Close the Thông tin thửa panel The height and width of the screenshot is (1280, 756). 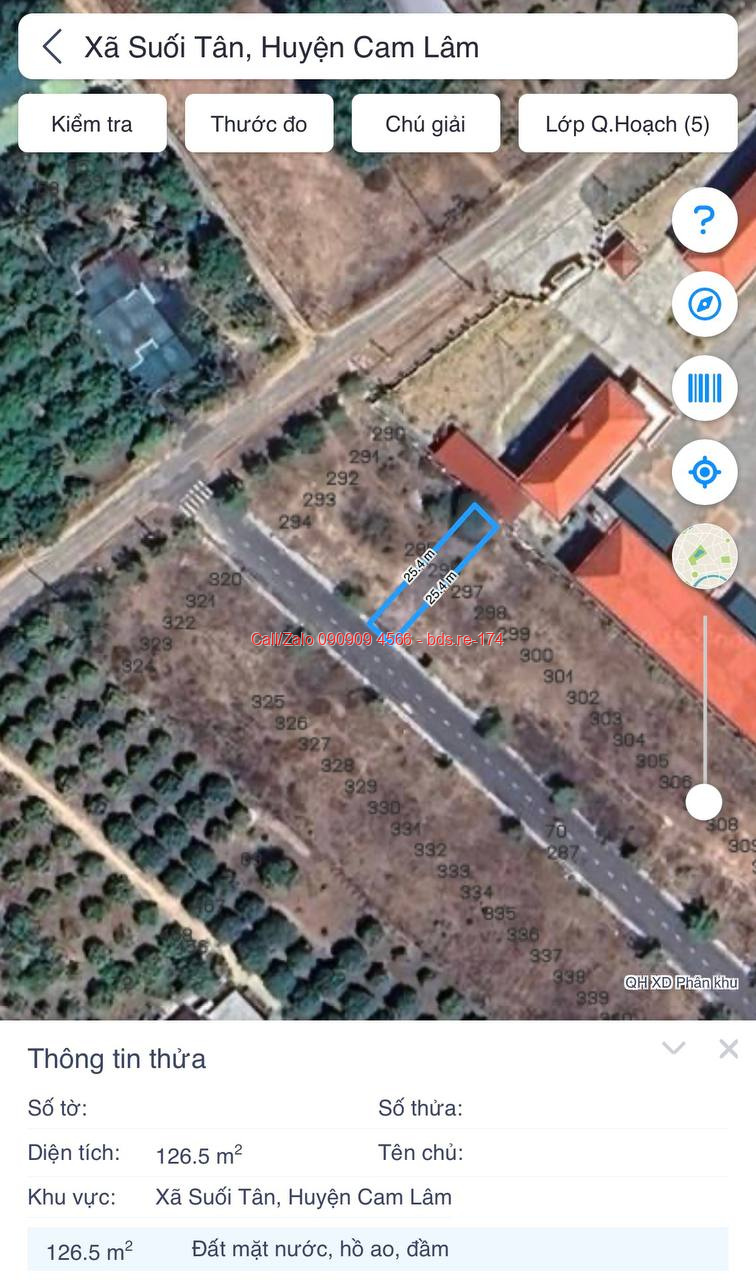tap(729, 1048)
